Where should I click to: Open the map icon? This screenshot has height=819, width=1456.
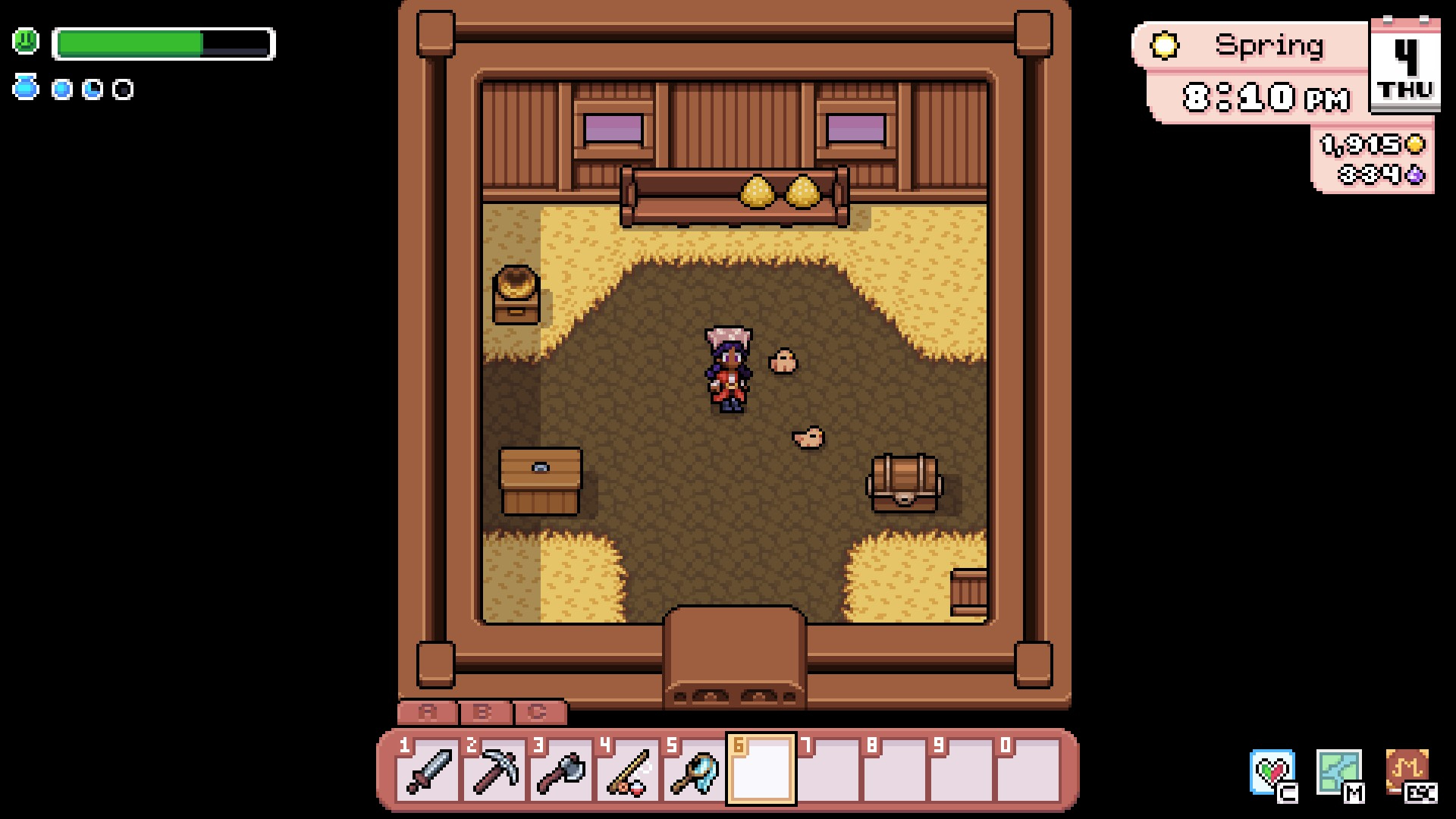pyautogui.click(x=1338, y=772)
